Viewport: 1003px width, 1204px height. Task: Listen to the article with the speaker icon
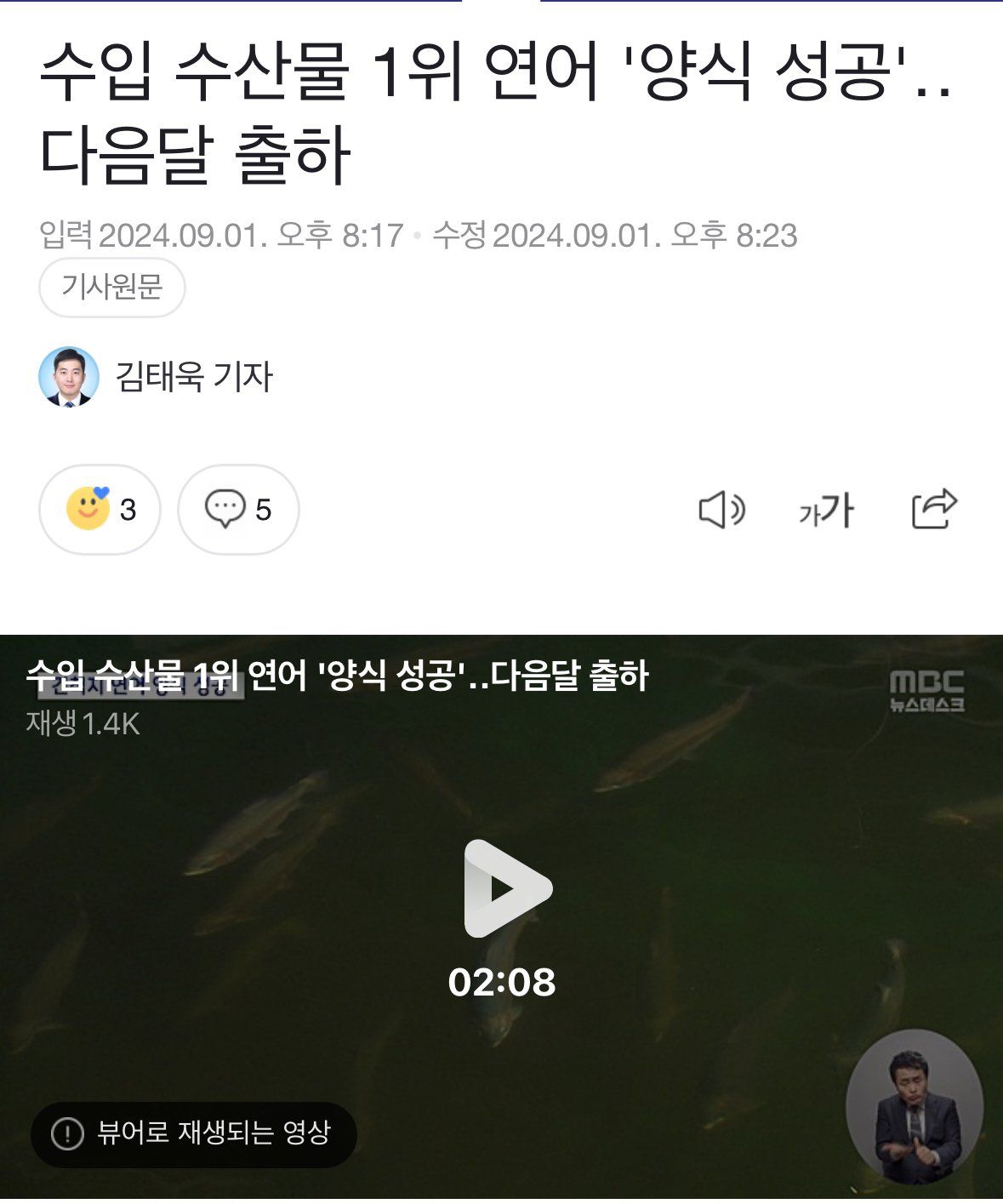point(721,510)
